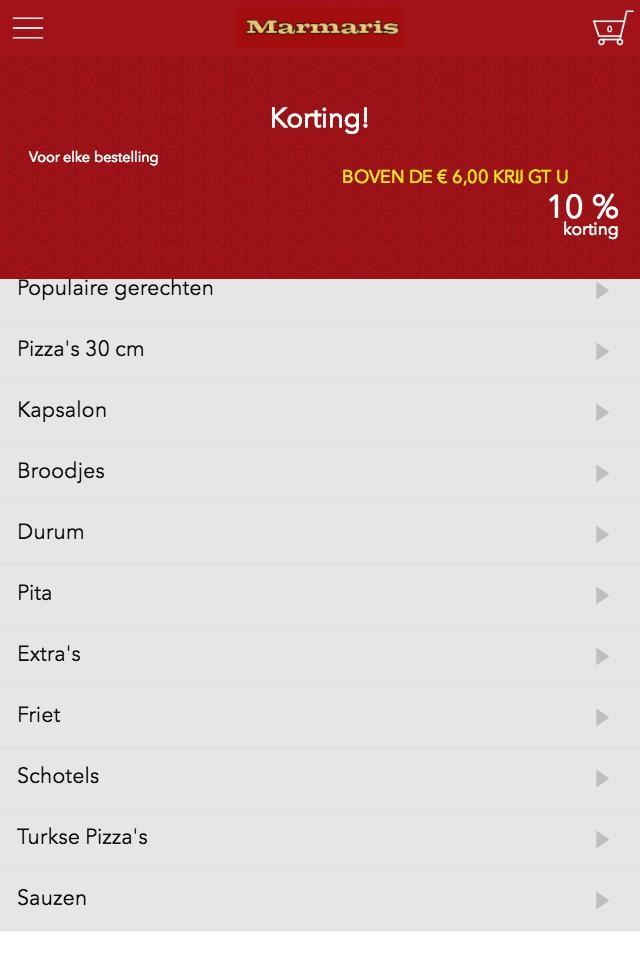640x960 pixels.
Task: Browse Schotels dishes
Action: (x=320, y=777)
